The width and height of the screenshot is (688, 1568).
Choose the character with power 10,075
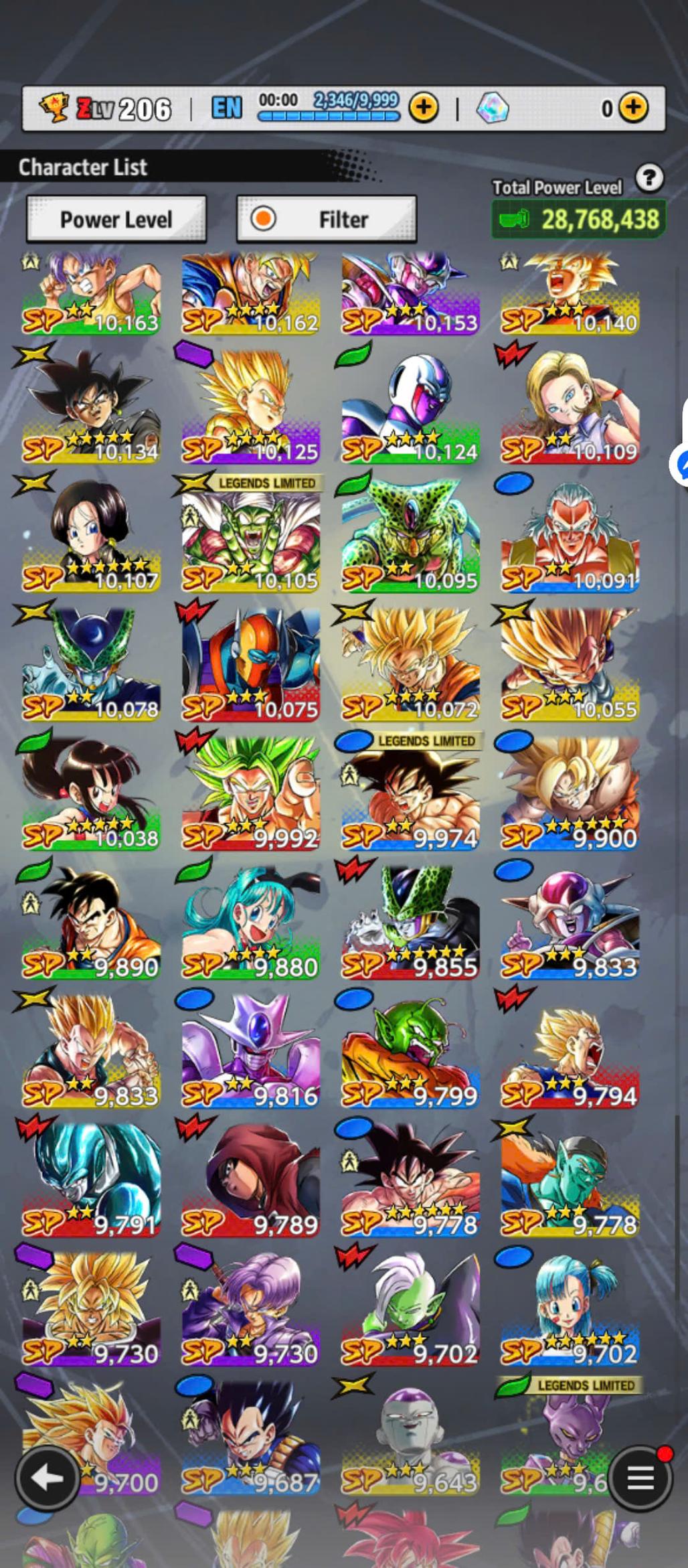coord(250,663)
